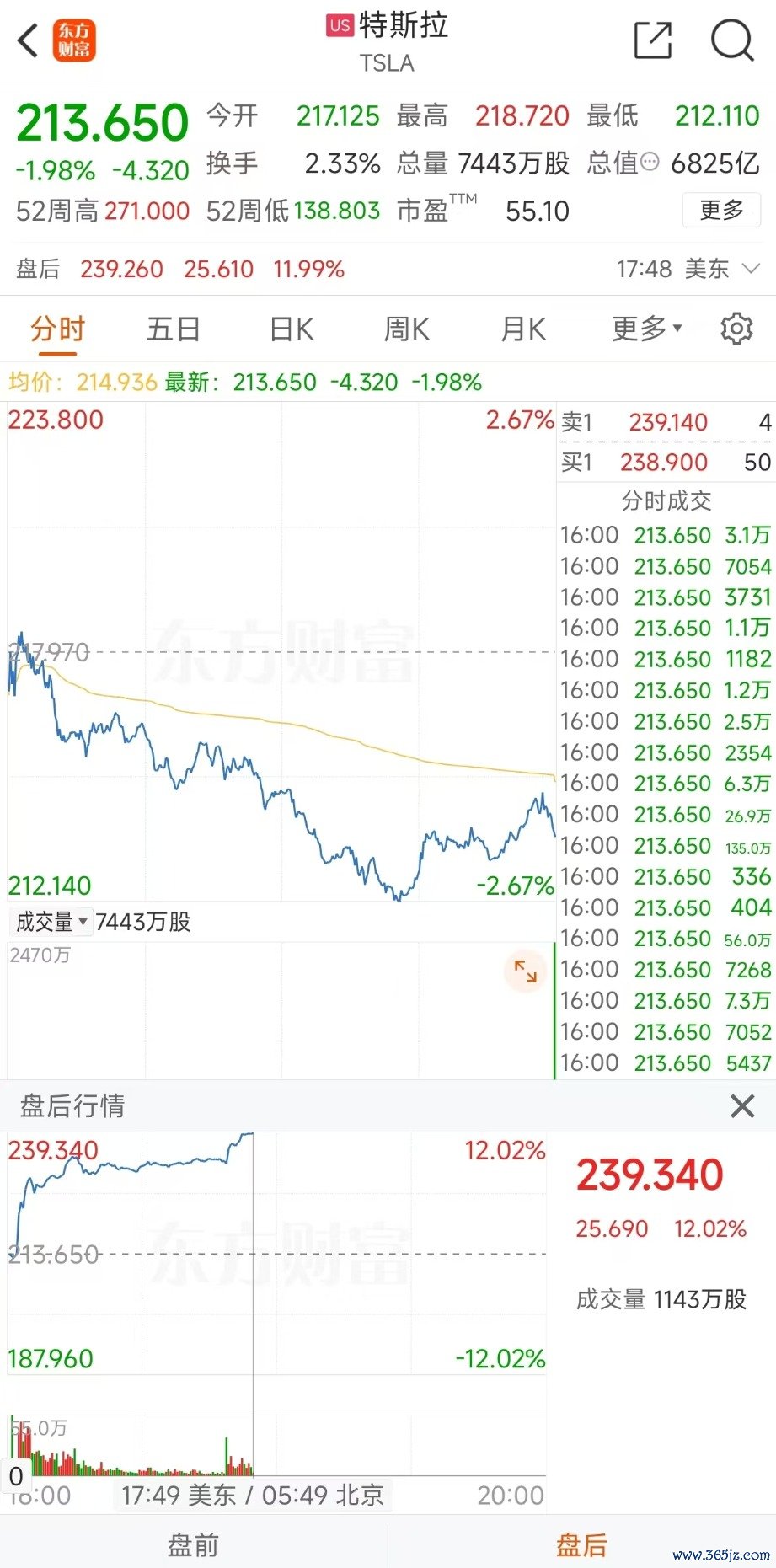The image size is (776, 1568).
Task: Share the Tesla stock page
Action: pyautogui.click(x=653, y=40)
